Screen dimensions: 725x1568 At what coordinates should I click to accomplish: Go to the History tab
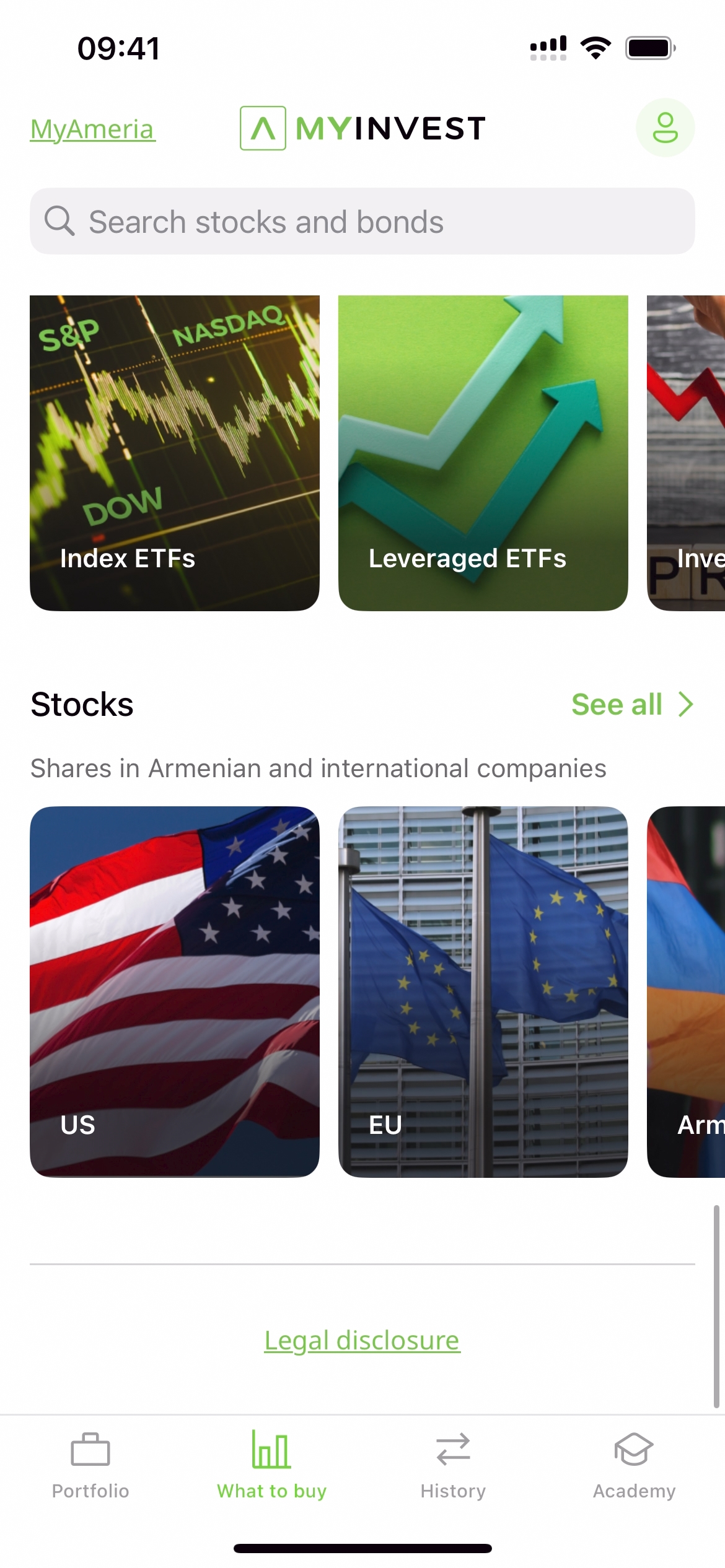[453, 1465]
